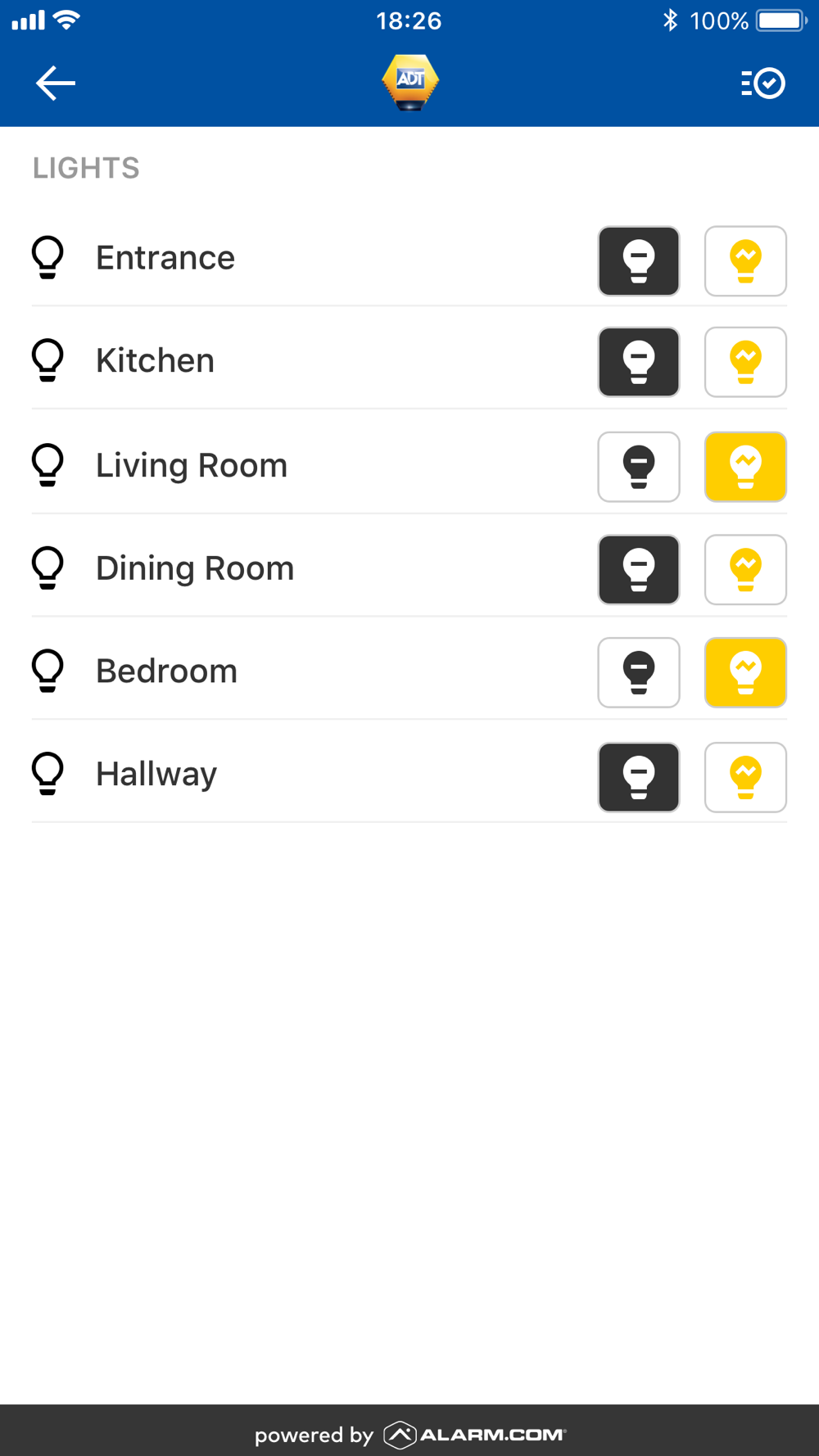819x1456 pixels.
Task: Turn off the Entrance light
Action: (x=639, y=261)
